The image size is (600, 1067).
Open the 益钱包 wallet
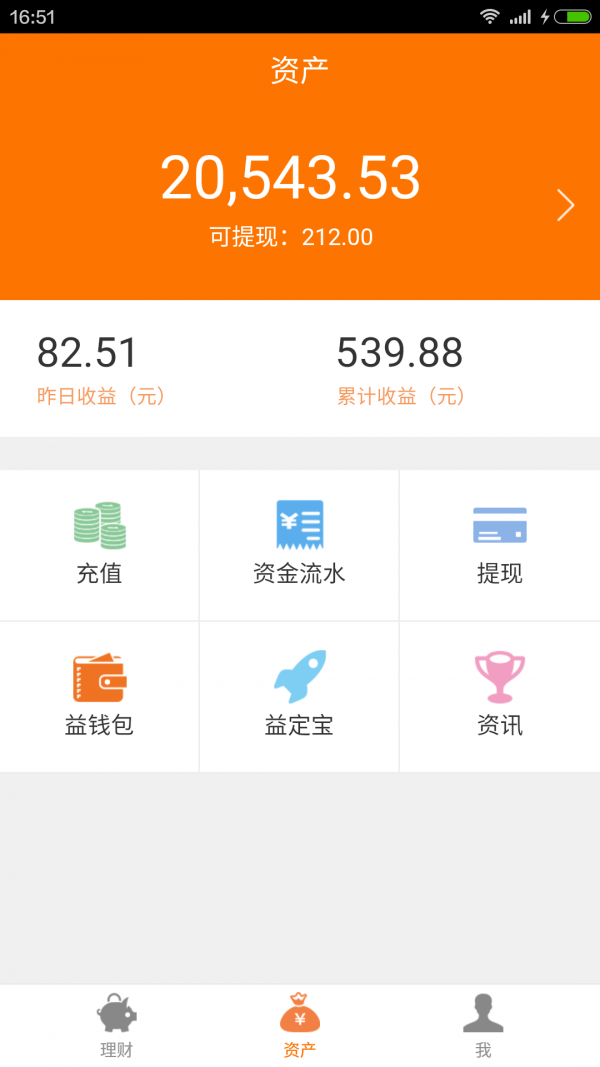(x=99, y=696)
